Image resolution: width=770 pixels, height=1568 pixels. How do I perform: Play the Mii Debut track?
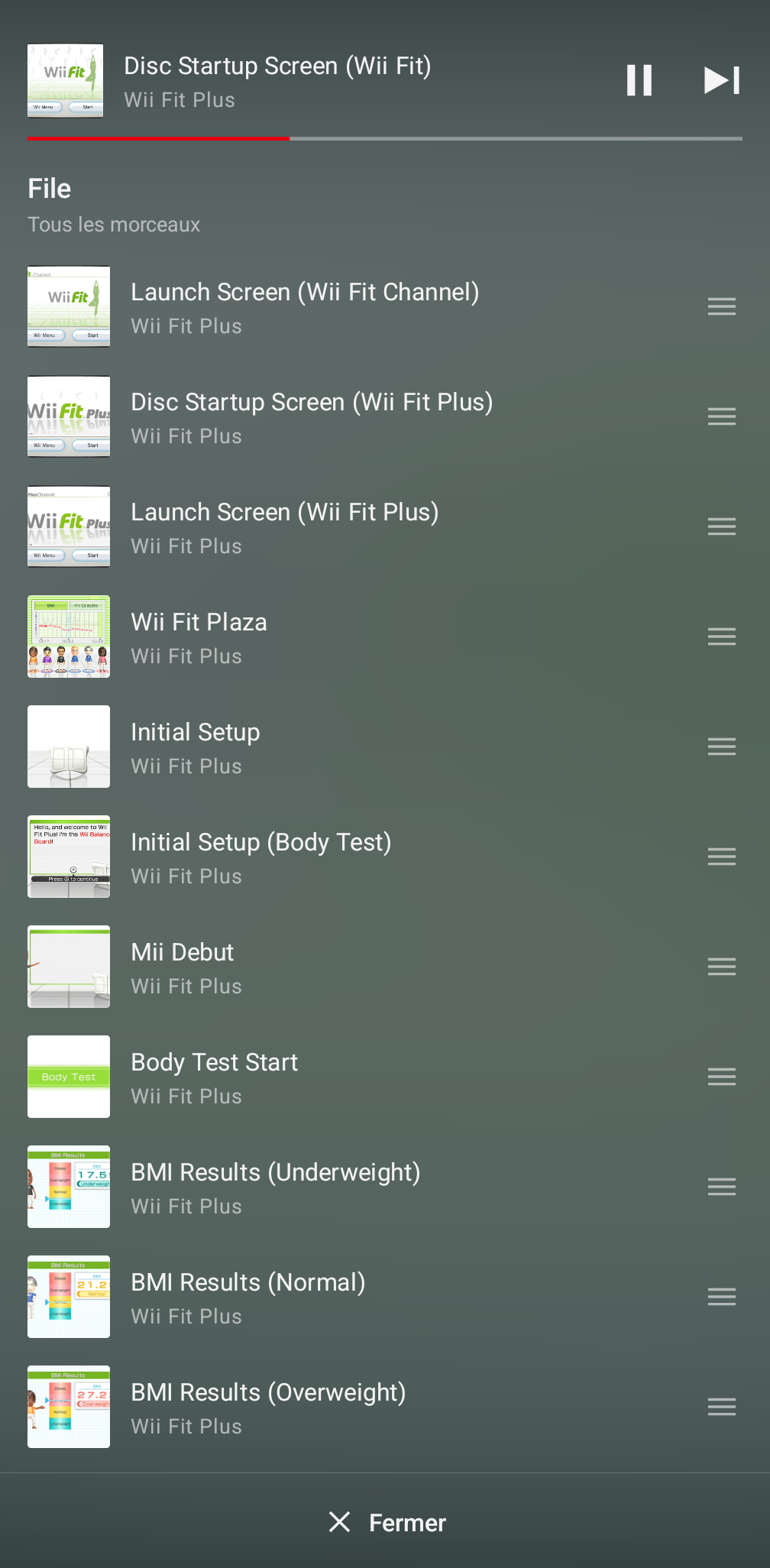[182, 967]
